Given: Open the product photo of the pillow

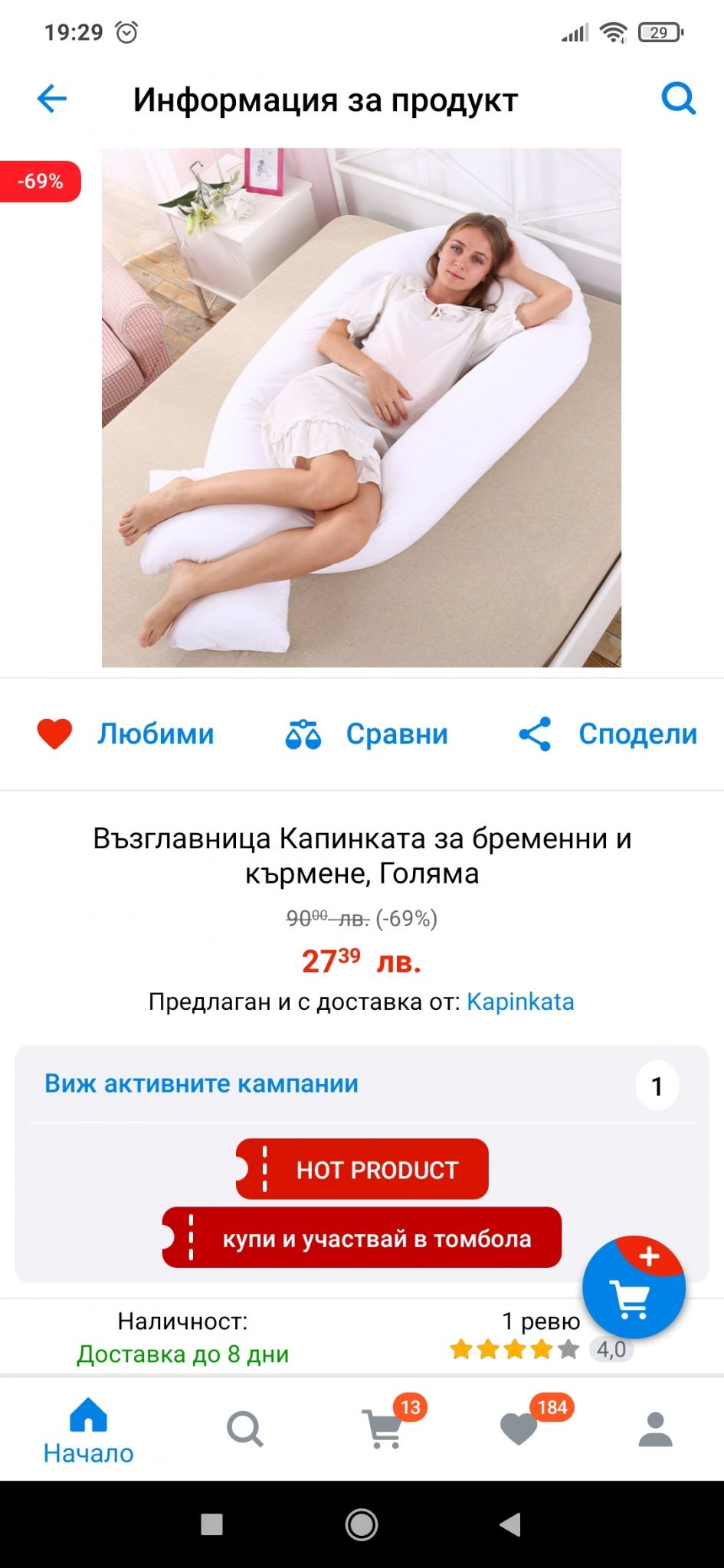Looking at the screenshot, I should [361, 407].
